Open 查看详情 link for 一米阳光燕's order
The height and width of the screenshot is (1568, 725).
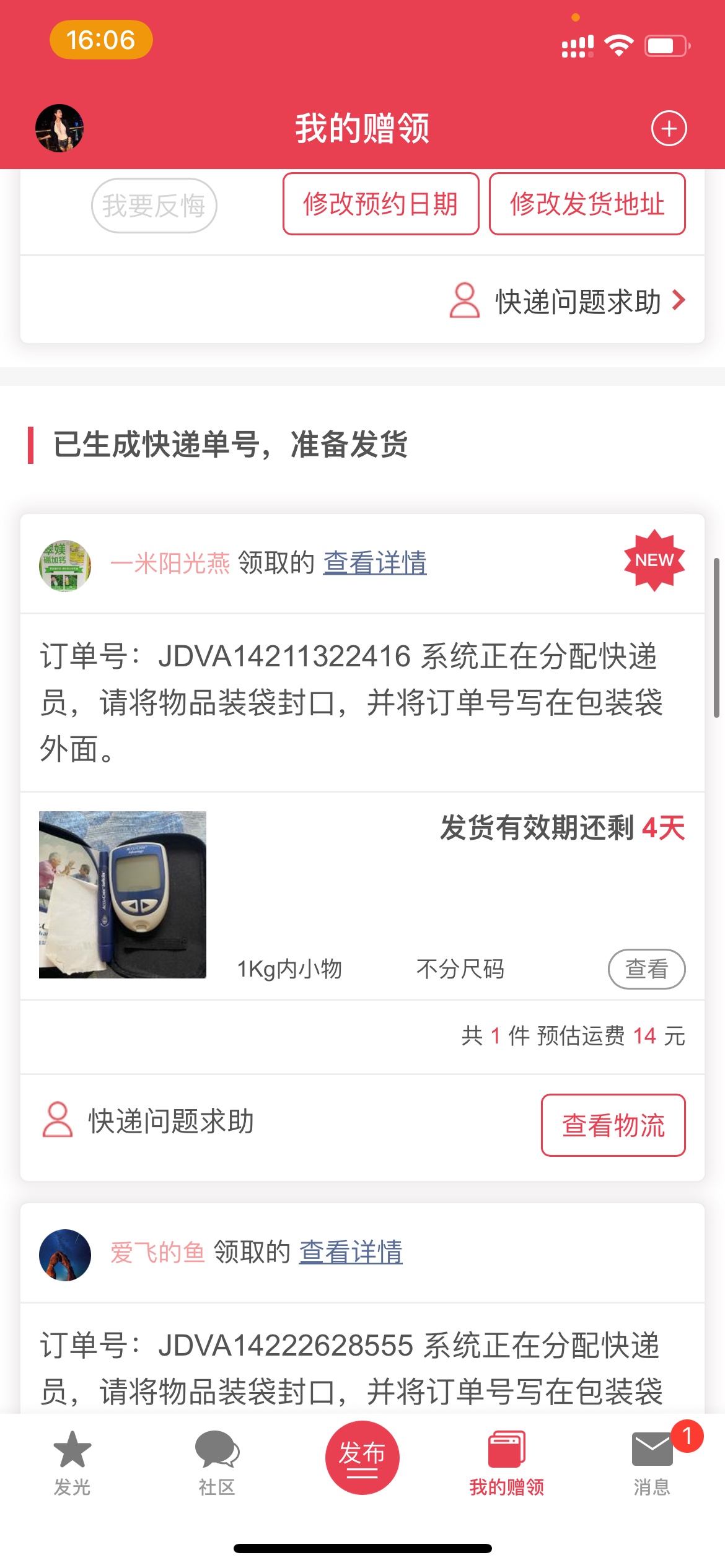(x=375, y=563)
